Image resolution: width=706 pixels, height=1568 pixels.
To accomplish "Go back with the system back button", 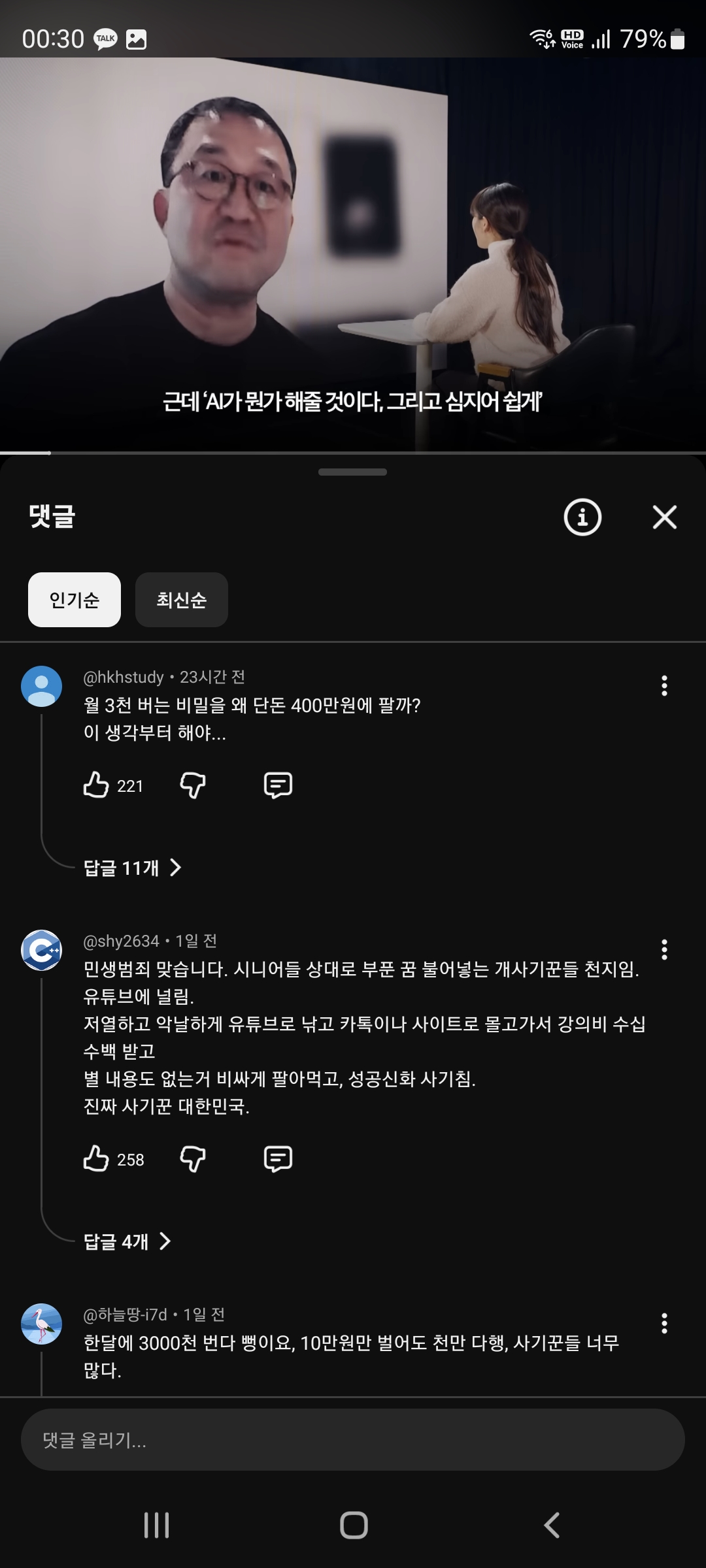I will (552, 1526).
